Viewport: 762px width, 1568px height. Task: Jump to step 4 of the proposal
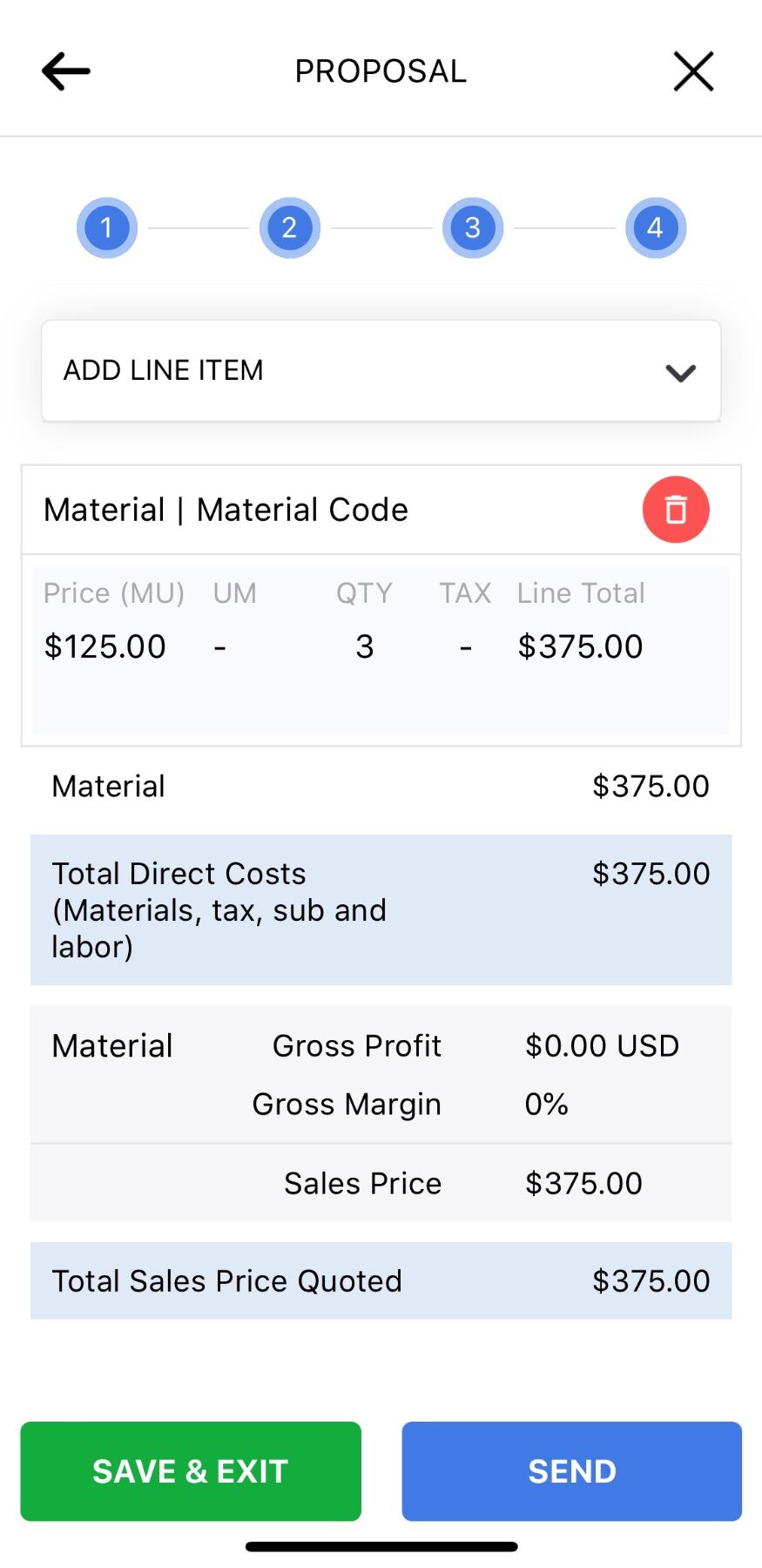tap(656, 228)
